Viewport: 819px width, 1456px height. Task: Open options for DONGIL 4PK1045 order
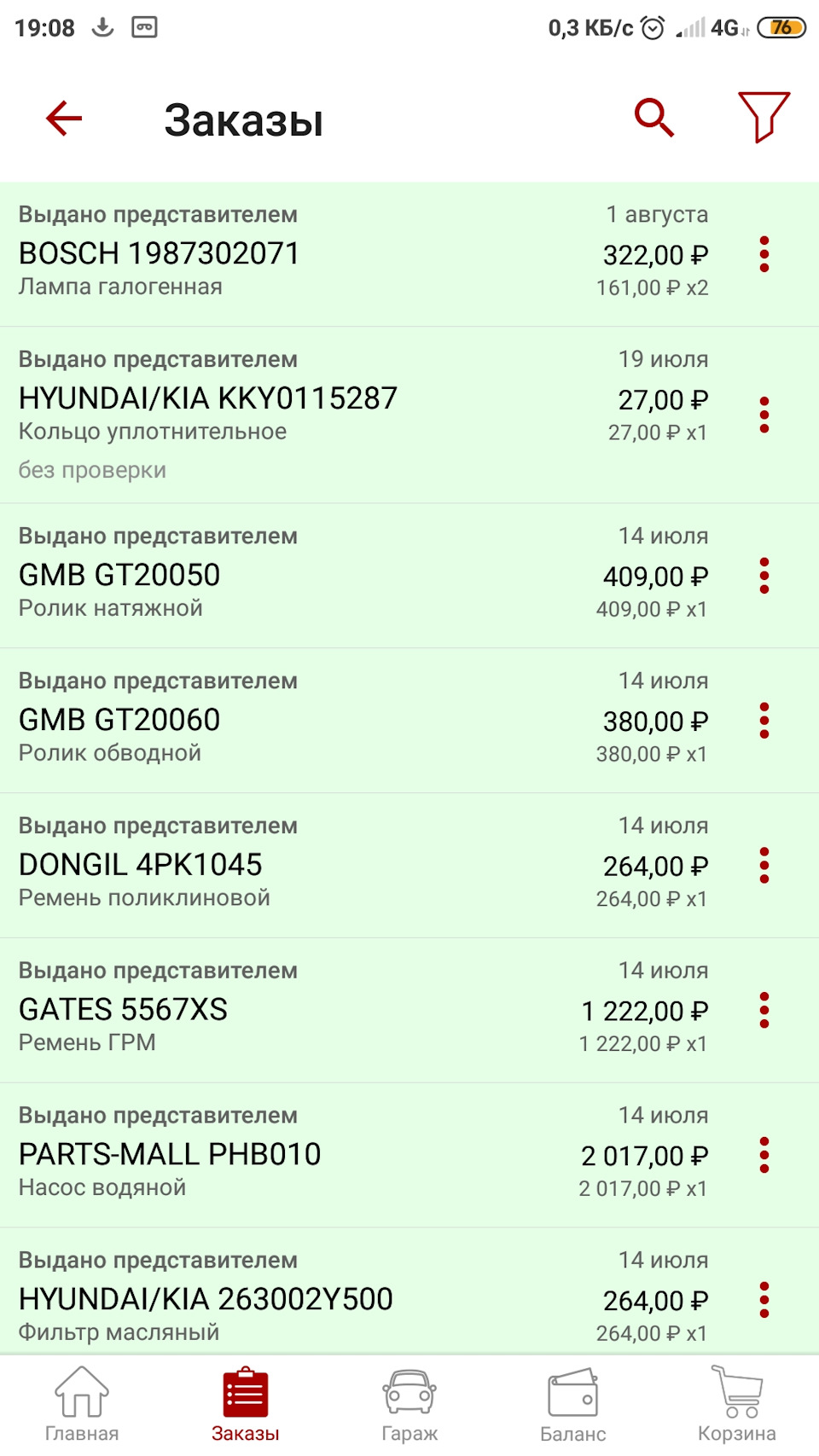tap(764, 866)
